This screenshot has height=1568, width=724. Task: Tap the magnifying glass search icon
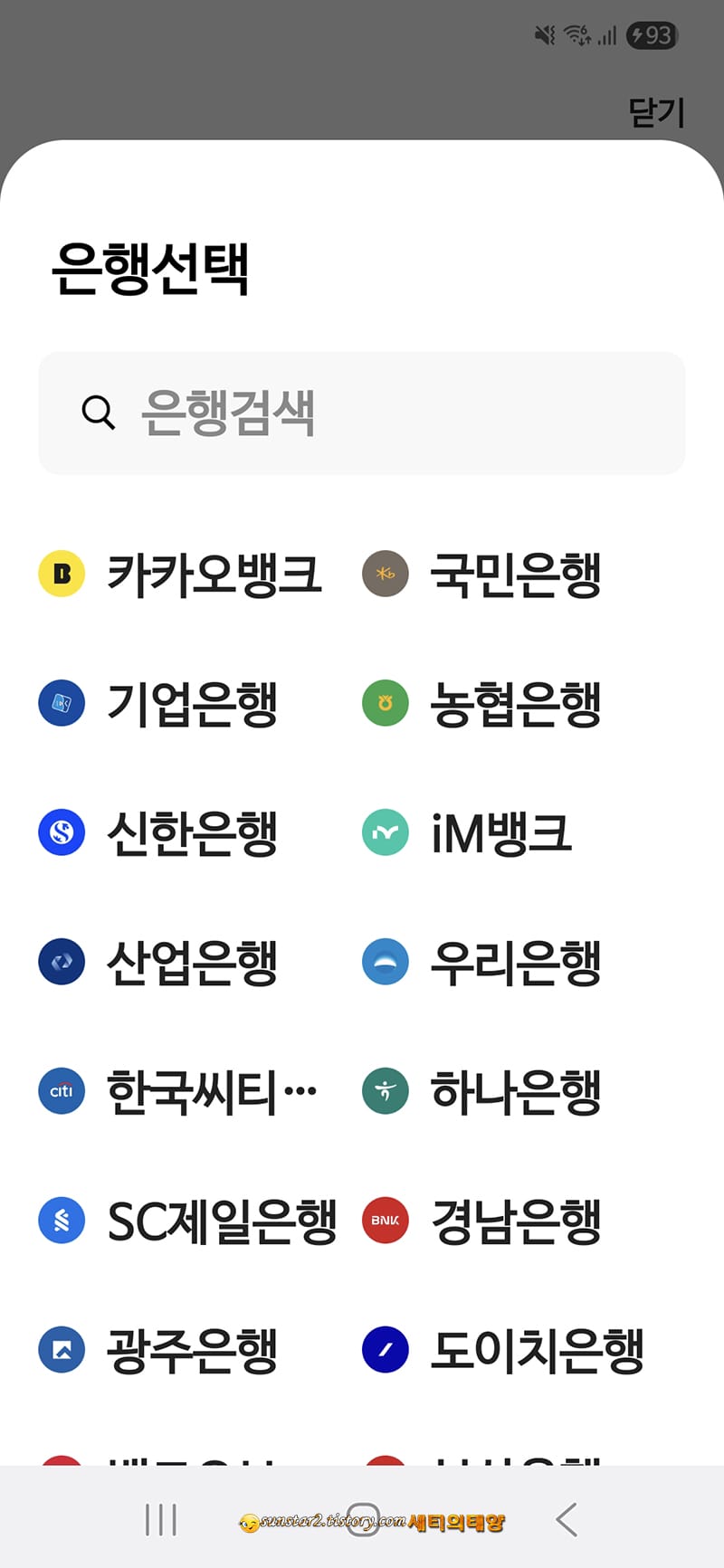pyautogui.click(x=98, y=413)
